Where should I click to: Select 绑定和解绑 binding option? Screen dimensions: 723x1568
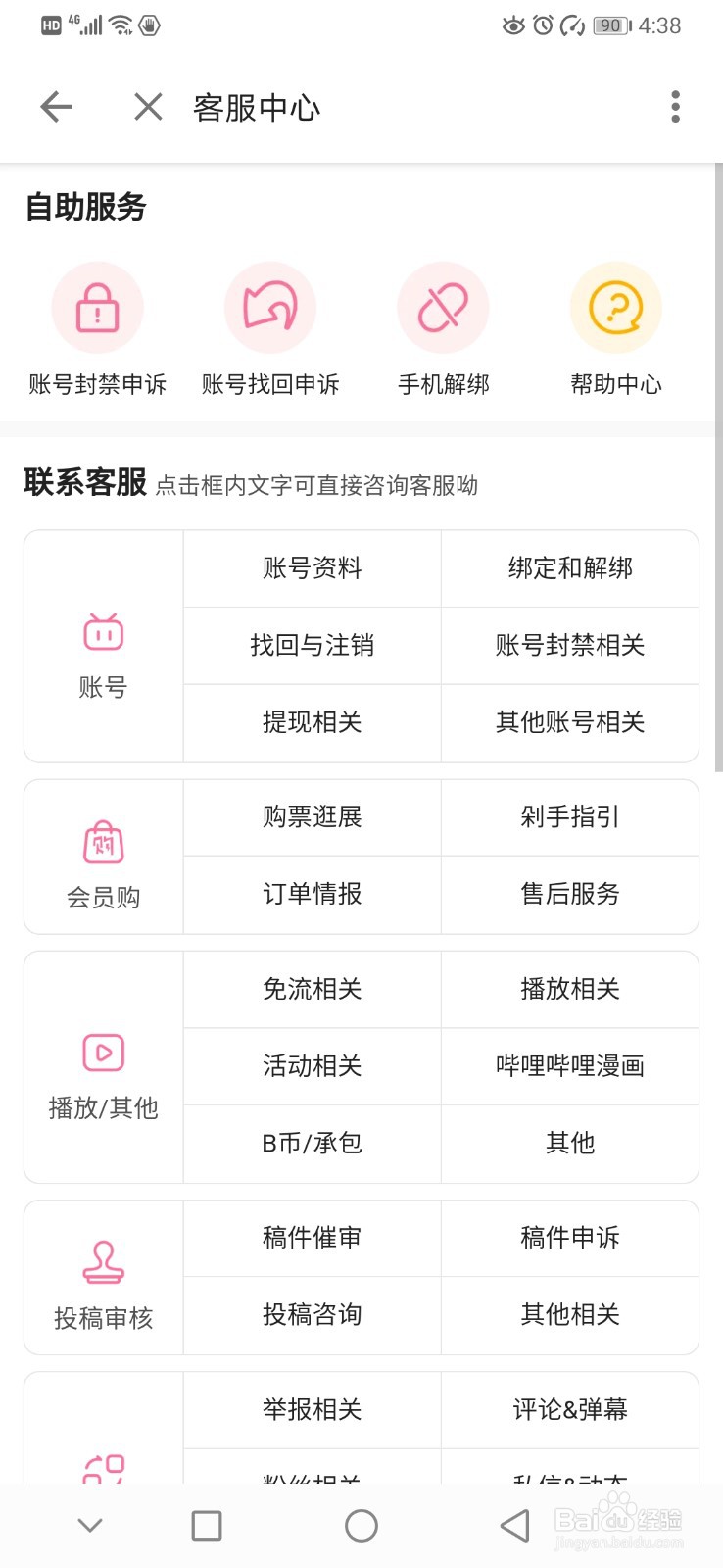pos(570,568)
